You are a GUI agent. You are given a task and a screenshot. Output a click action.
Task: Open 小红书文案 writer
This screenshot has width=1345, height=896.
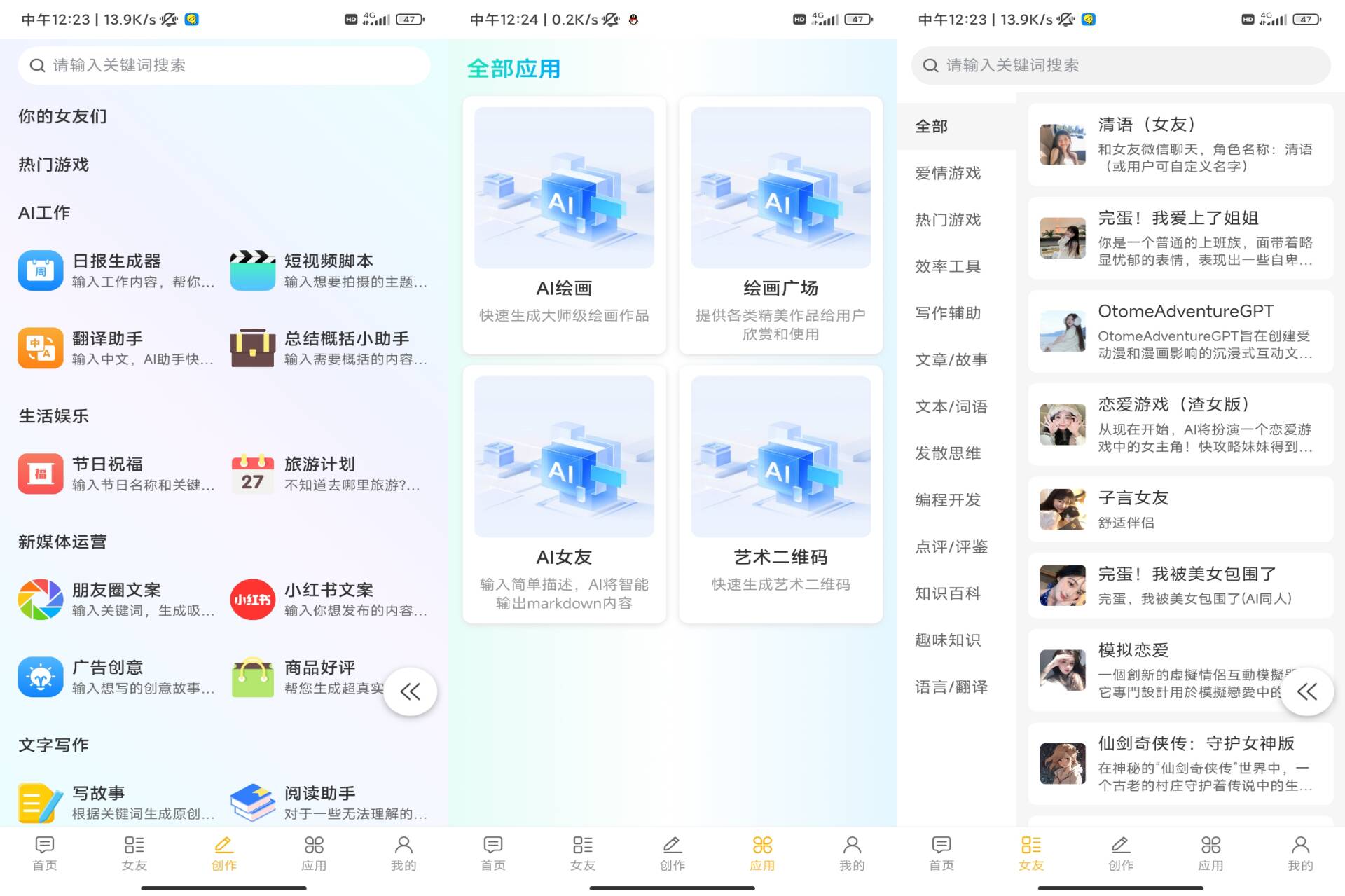point(328,600)
